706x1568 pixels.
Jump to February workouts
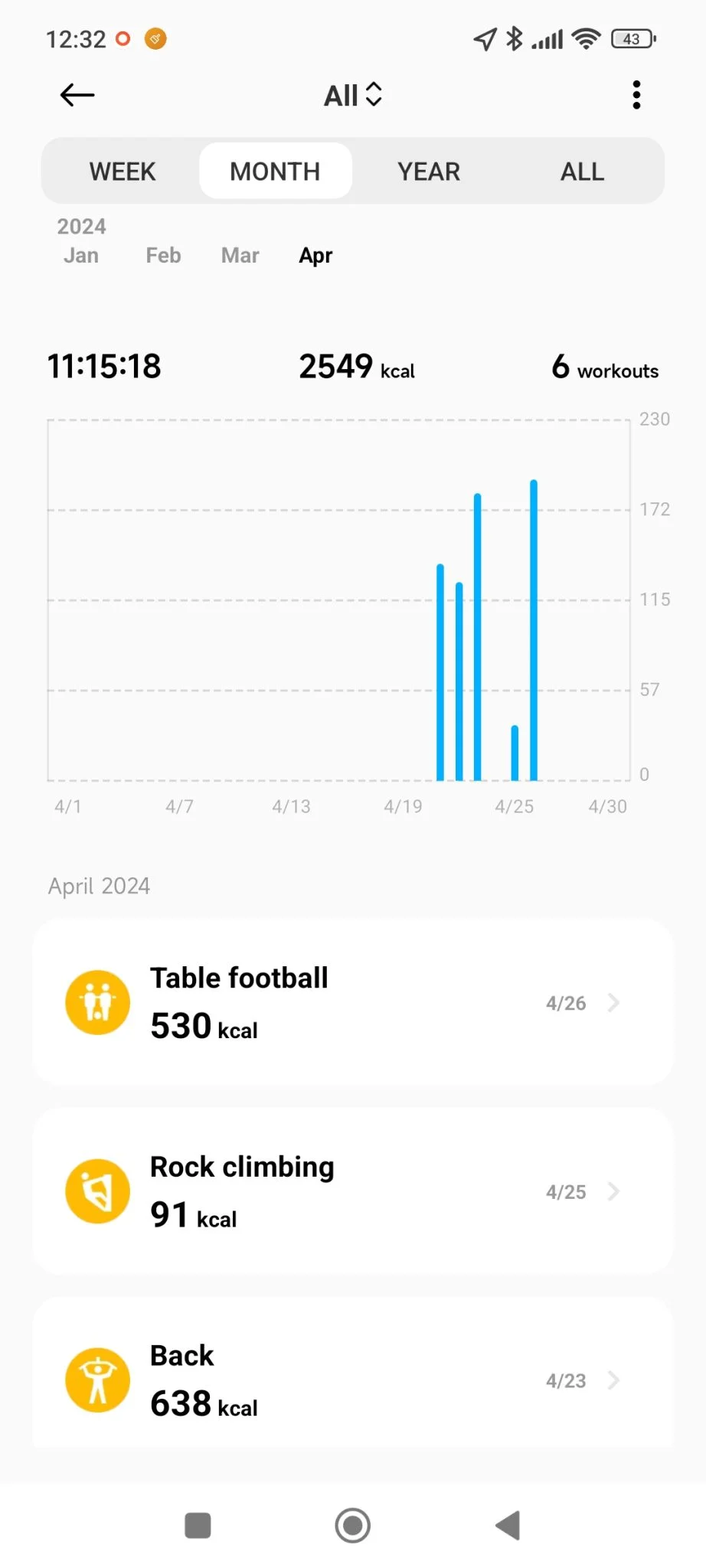[163, 255]
